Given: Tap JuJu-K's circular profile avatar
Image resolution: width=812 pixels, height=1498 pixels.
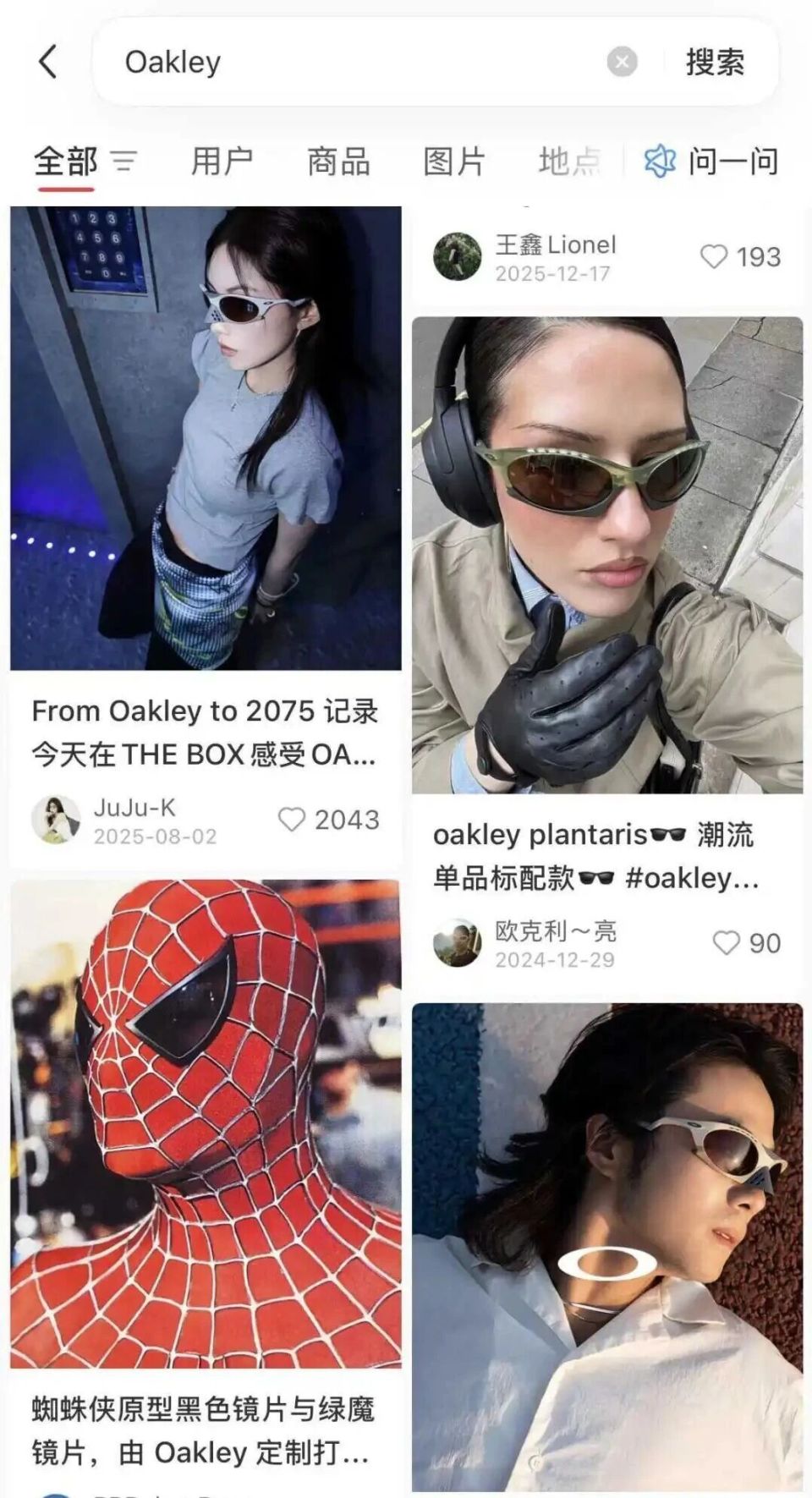Looking at the screenshot, I should tap(56, 820).
